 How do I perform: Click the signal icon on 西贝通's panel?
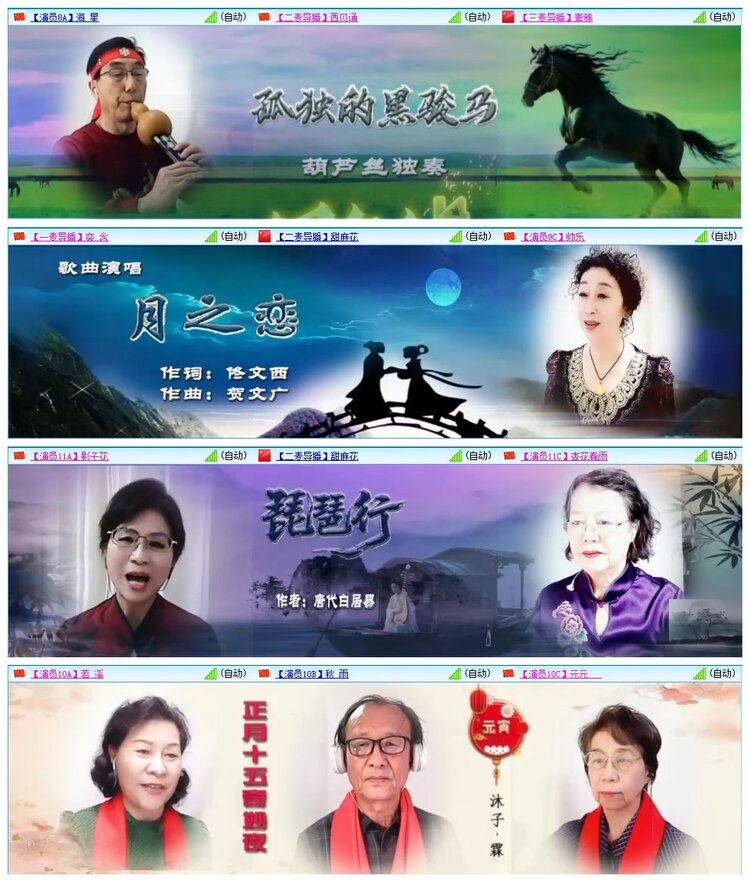click(452, 15)
